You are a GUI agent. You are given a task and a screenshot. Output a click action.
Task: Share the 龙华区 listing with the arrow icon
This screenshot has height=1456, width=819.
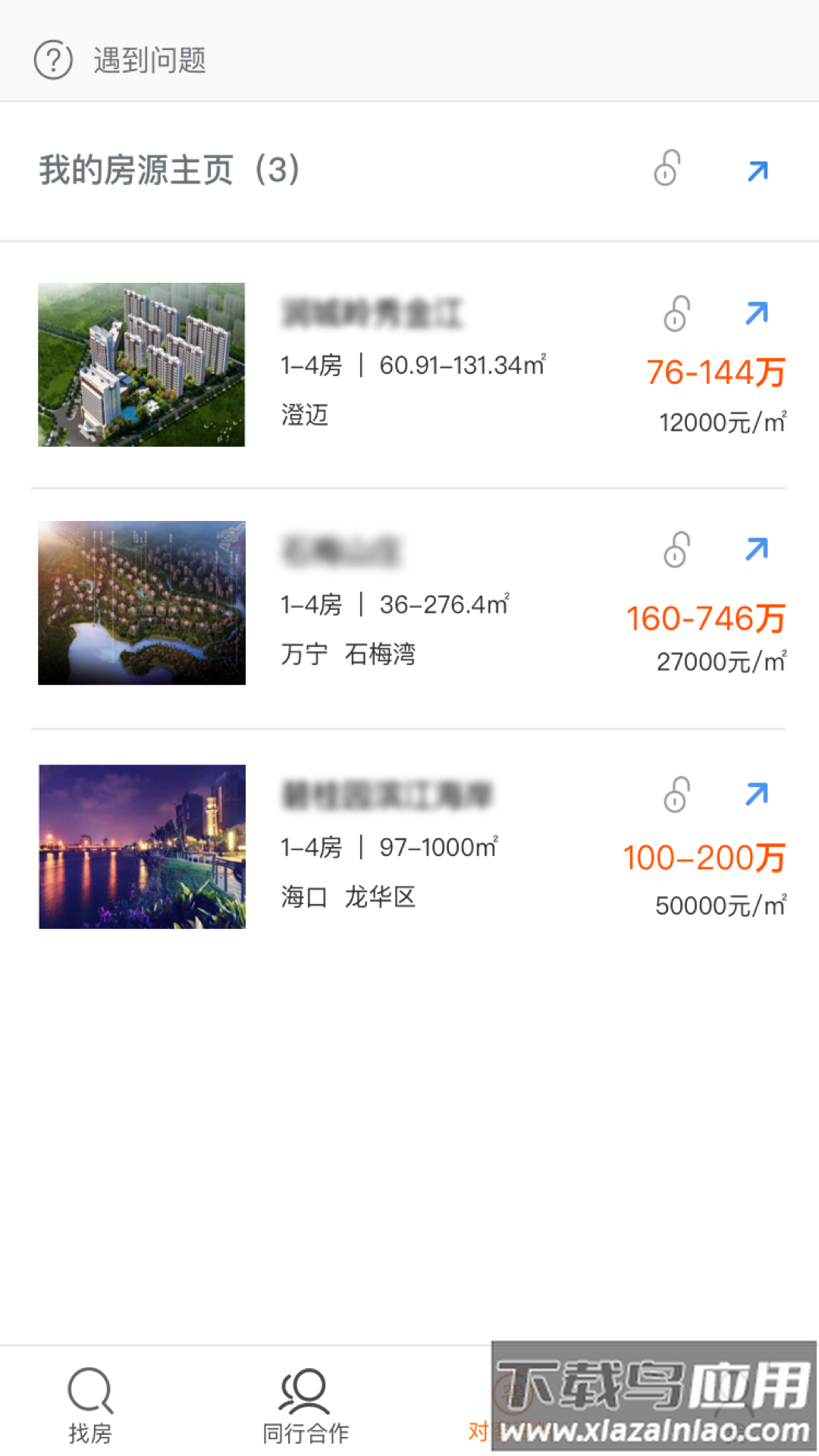coord(757,794)
